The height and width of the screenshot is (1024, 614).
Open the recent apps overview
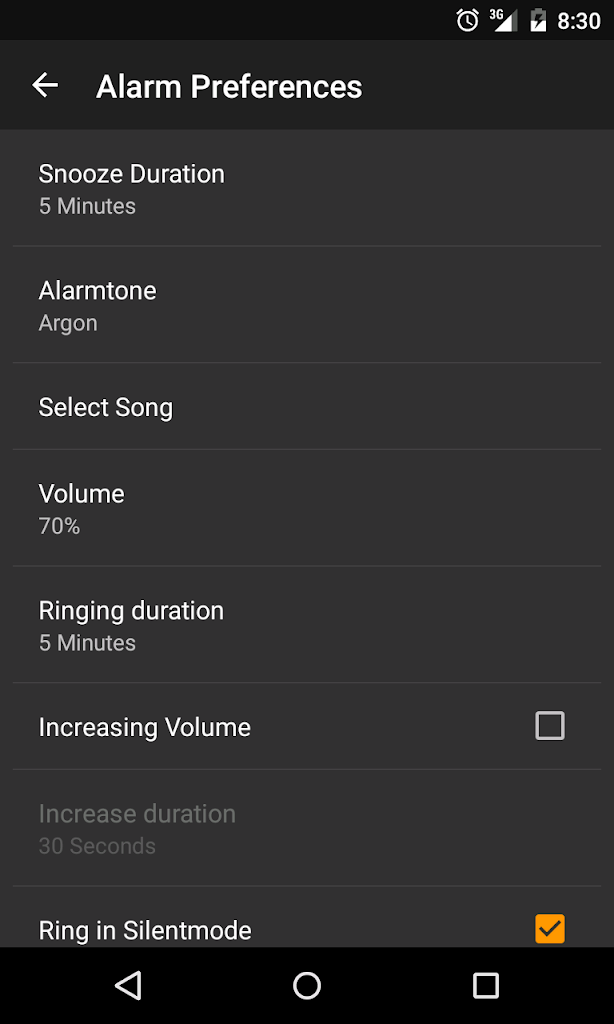coord(486,986)
